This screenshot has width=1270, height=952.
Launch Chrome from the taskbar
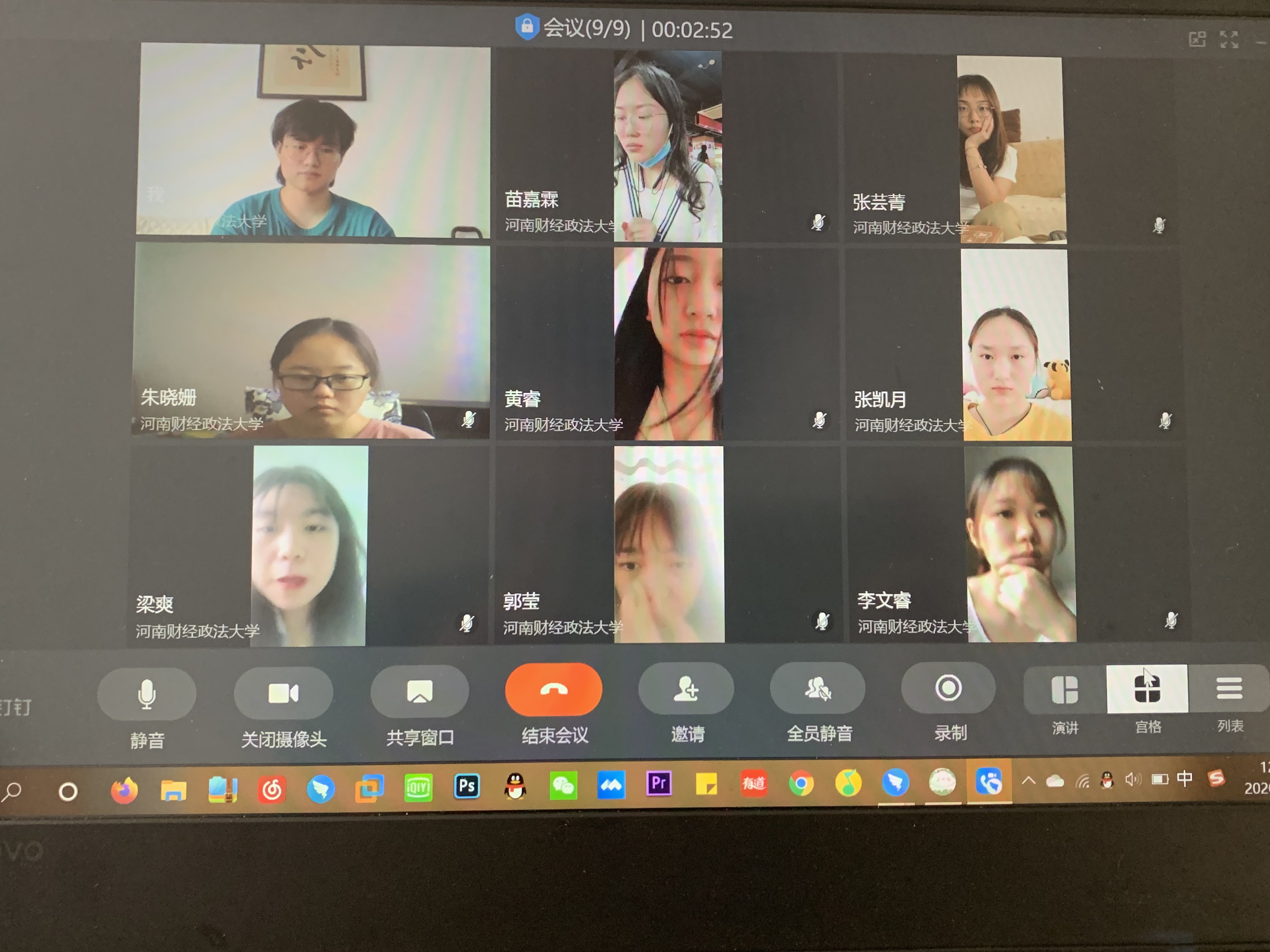[801, 784]
